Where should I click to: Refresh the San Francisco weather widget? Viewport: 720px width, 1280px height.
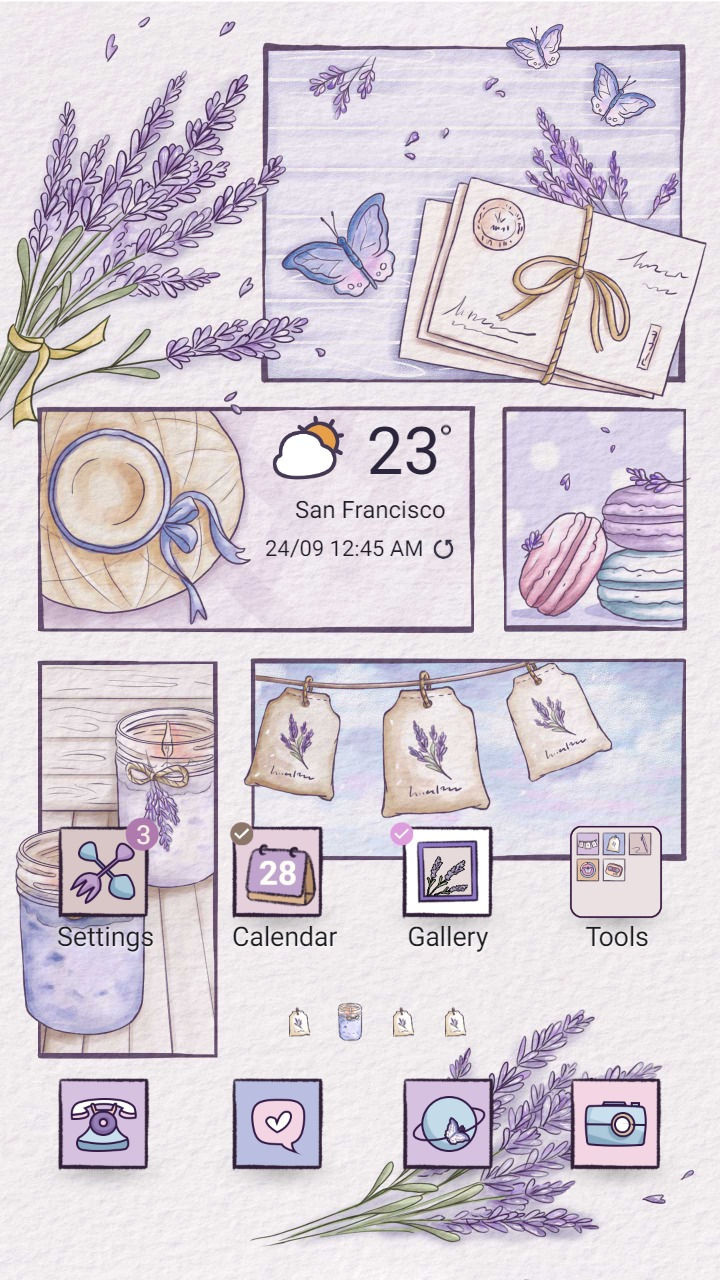[x=443, y=548]
